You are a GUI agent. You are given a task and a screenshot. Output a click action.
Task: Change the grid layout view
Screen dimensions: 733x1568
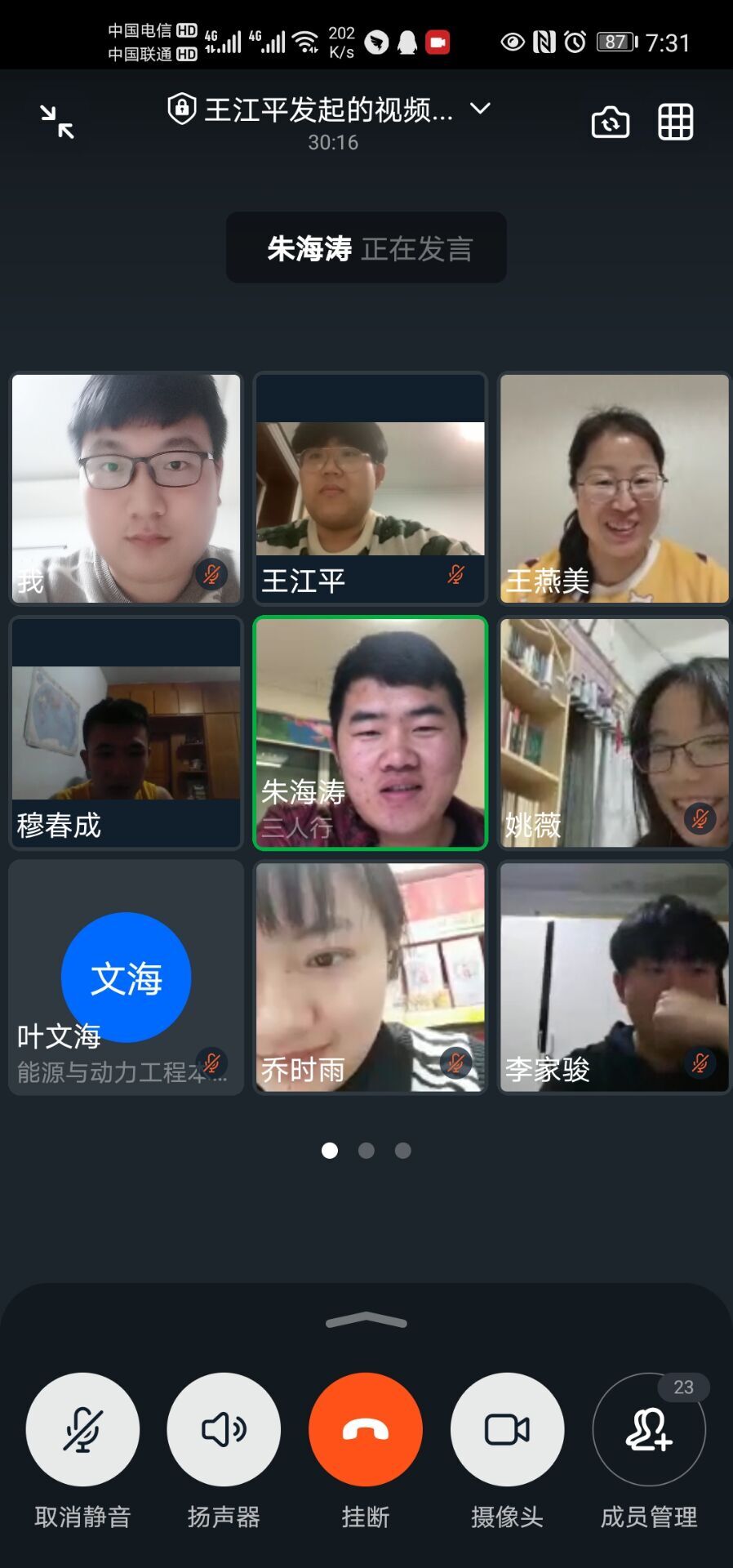[x=675, y=122]
